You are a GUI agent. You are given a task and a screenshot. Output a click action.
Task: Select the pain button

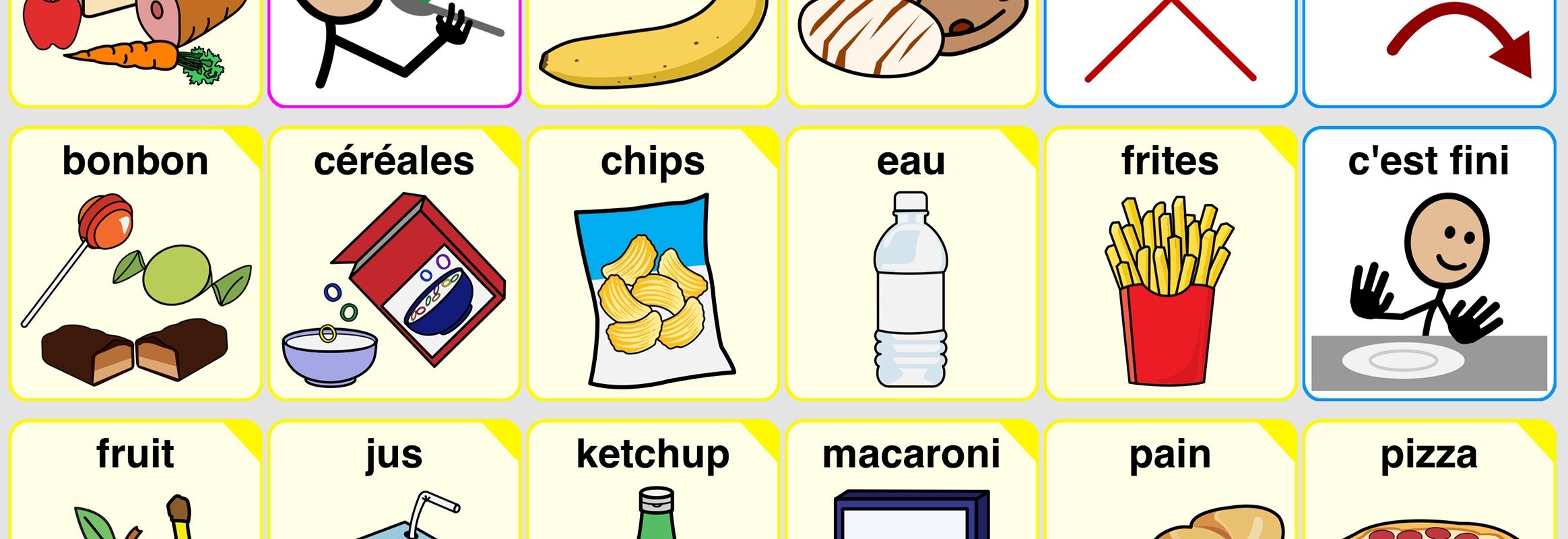(1170, 482)
